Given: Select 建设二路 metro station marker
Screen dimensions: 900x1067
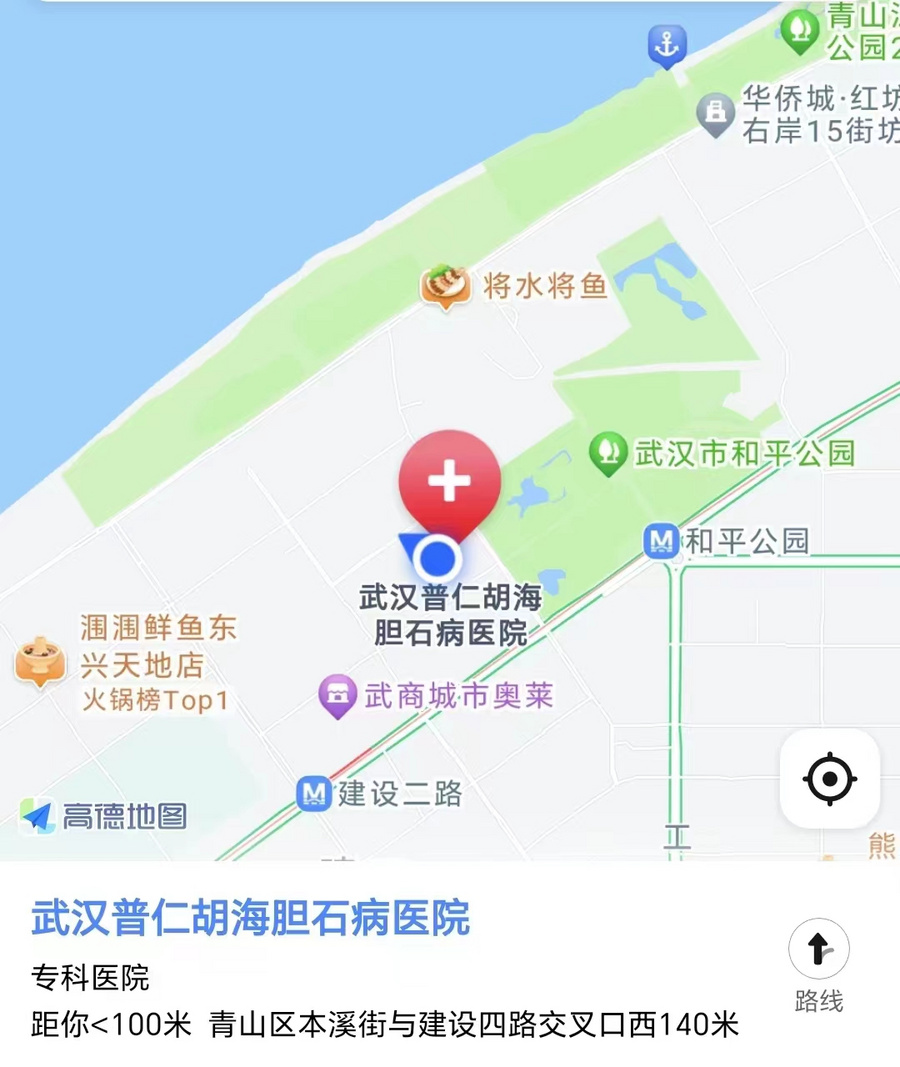Looking at the screenshot, I should tap(314, 794).
